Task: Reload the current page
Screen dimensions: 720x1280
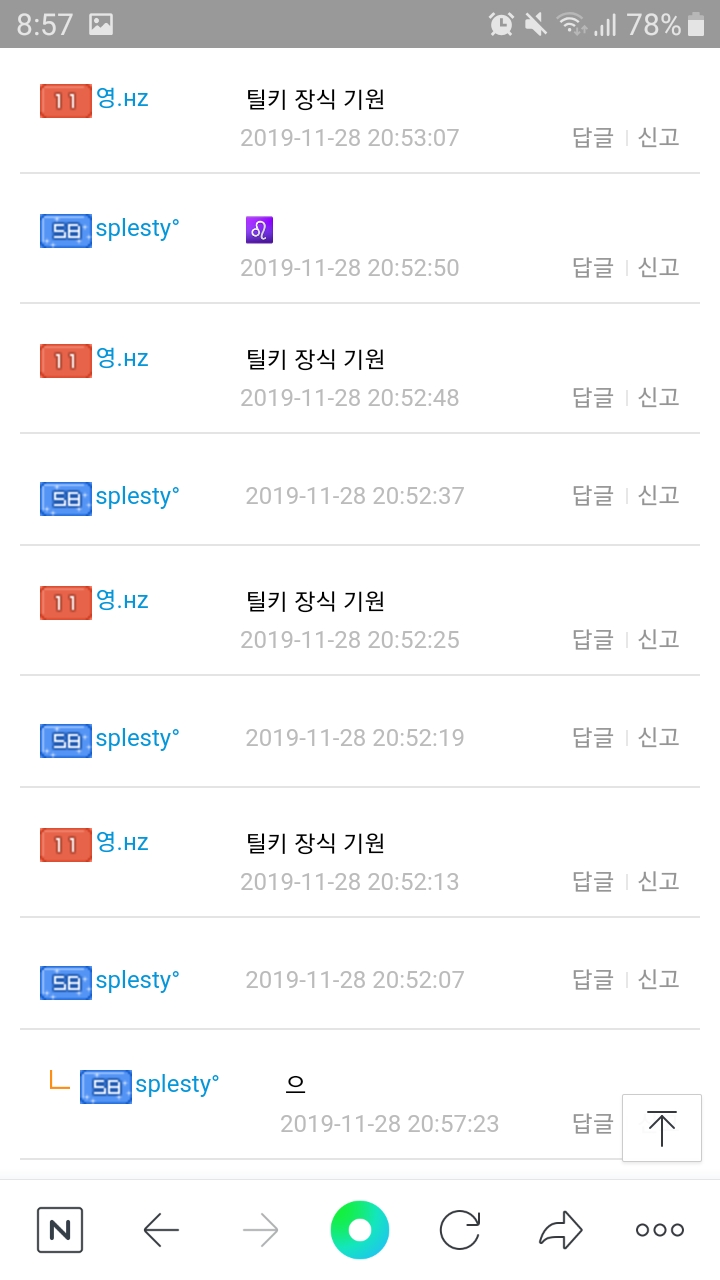Action: coord(460,1230)
